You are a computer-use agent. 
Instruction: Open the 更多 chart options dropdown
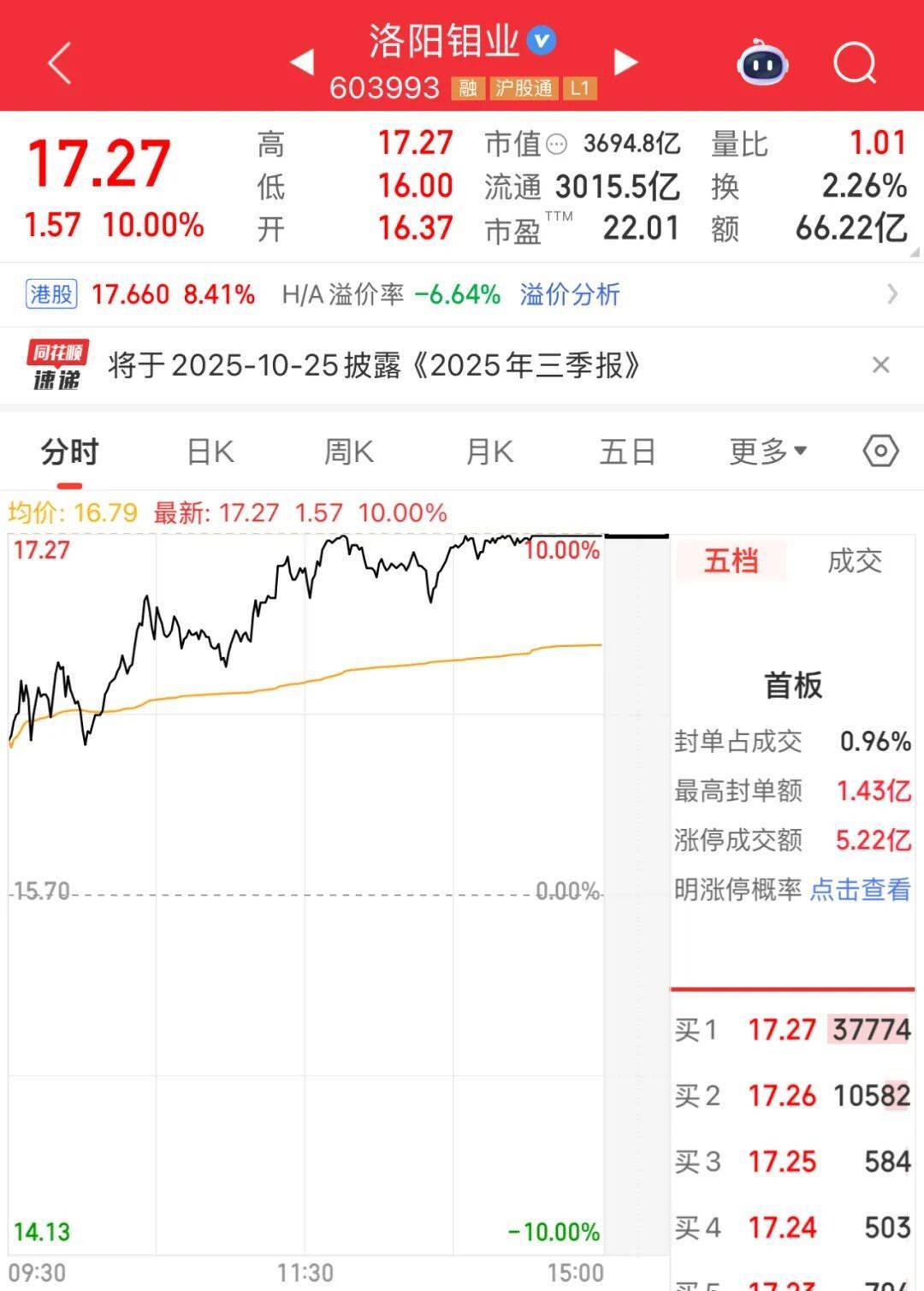click(766, 451)
